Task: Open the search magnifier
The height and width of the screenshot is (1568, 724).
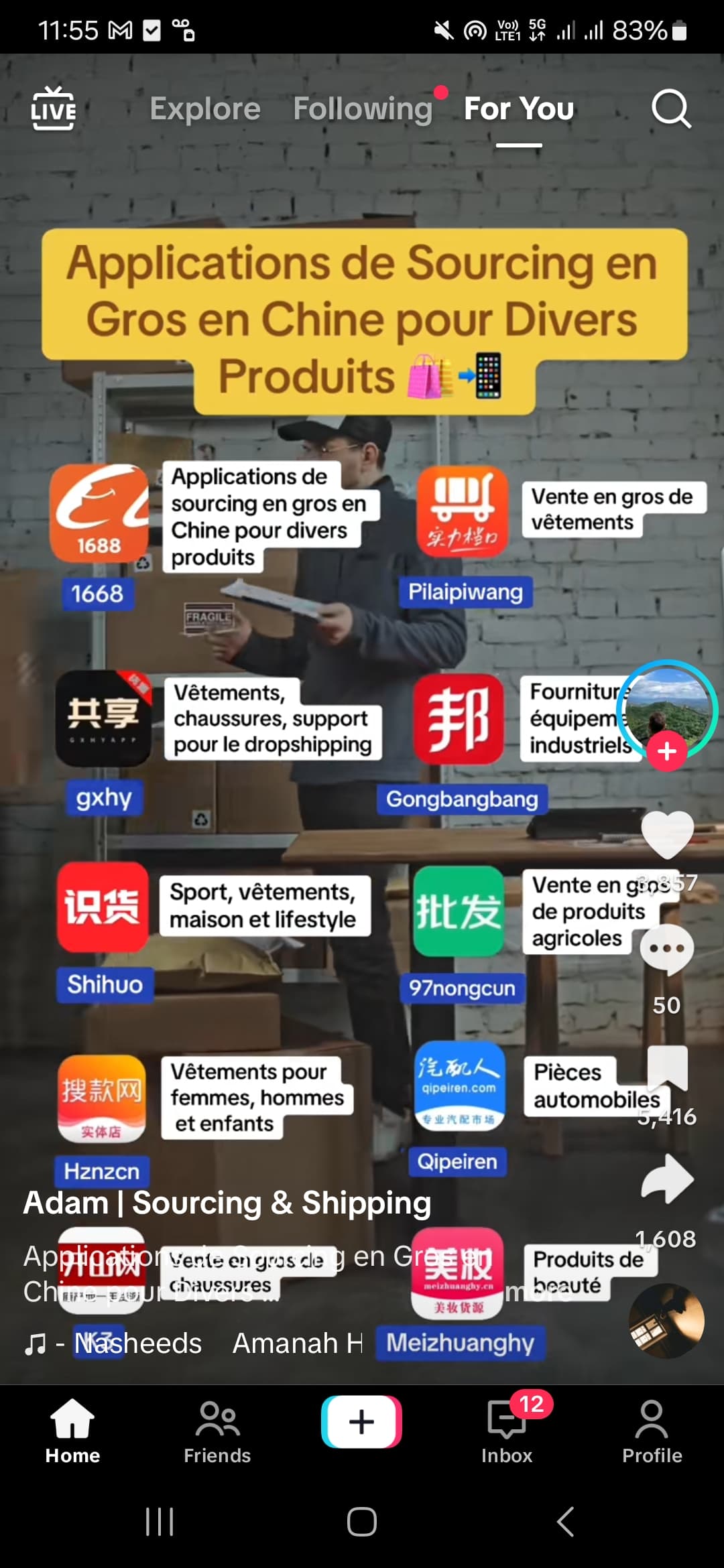Action: tap(671, 109)
